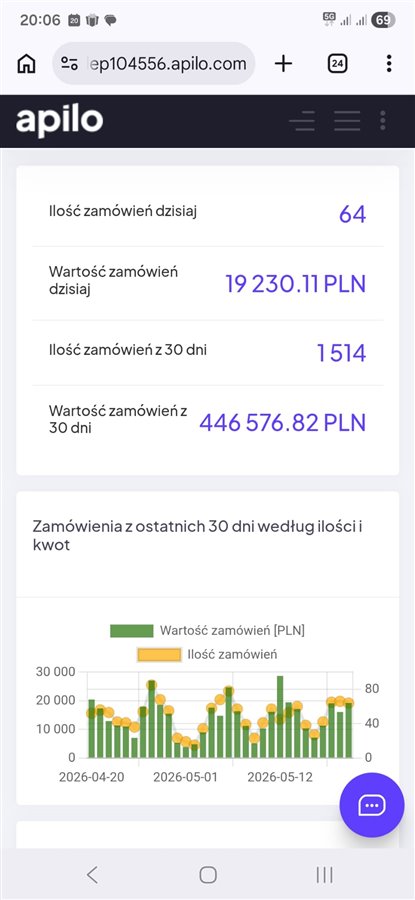Screen dimensions: 415x900
Task: Toggle Ilość zamówień chart legend
Action: [x=207, y=654]
